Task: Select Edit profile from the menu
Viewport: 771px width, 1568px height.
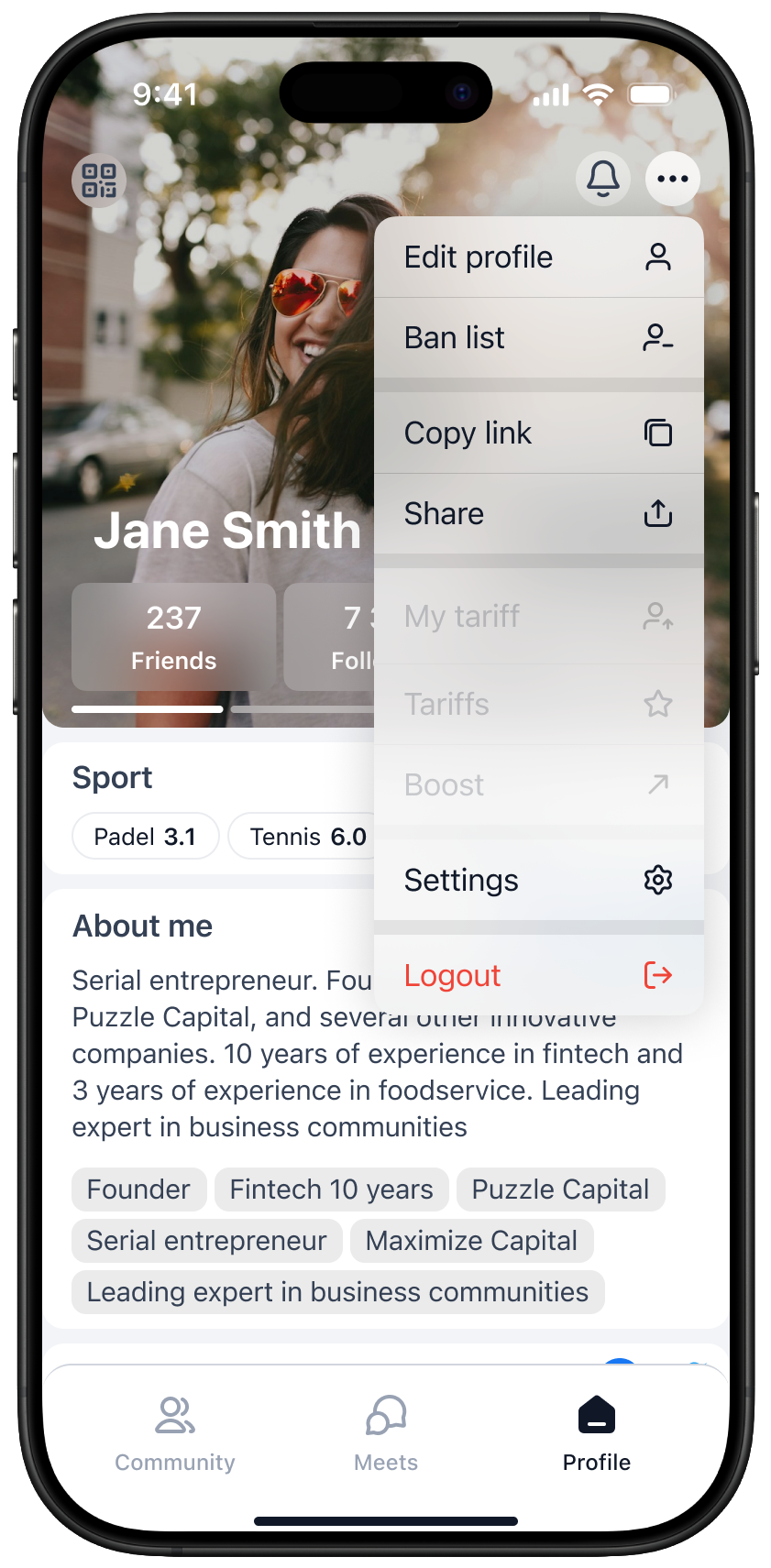Action: [x=479, y=257]
